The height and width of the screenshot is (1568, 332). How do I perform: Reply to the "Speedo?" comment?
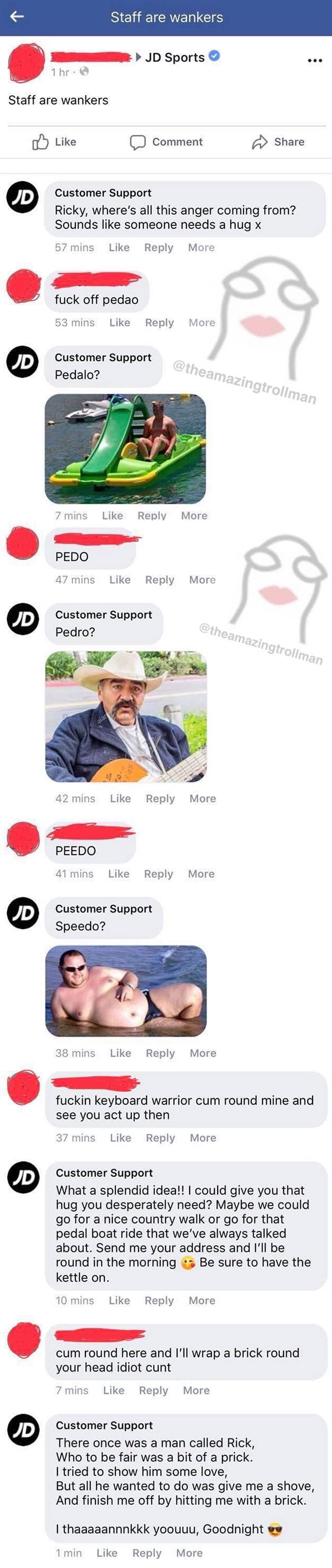160,1053
